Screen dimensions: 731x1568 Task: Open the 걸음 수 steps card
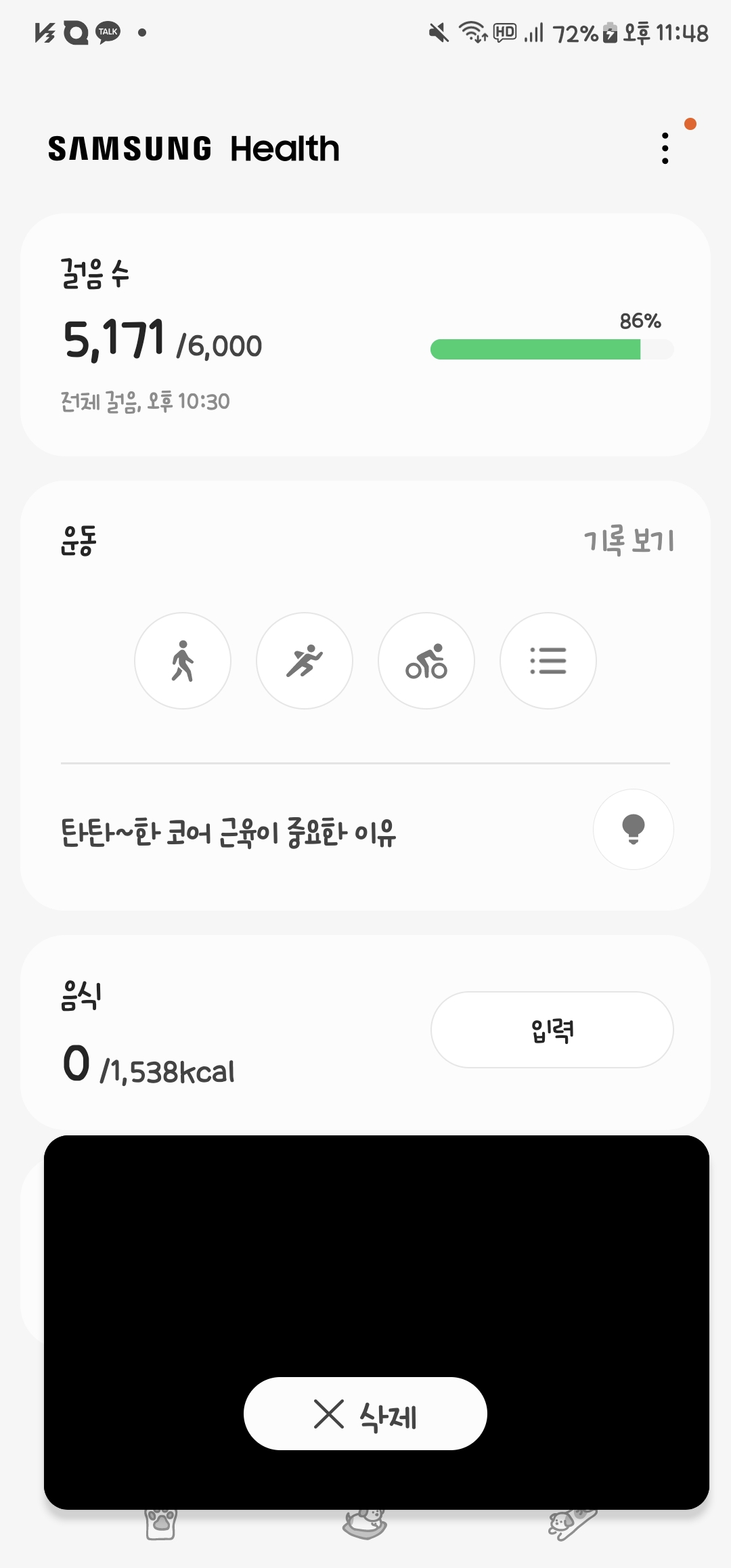(x=365, y=334)
